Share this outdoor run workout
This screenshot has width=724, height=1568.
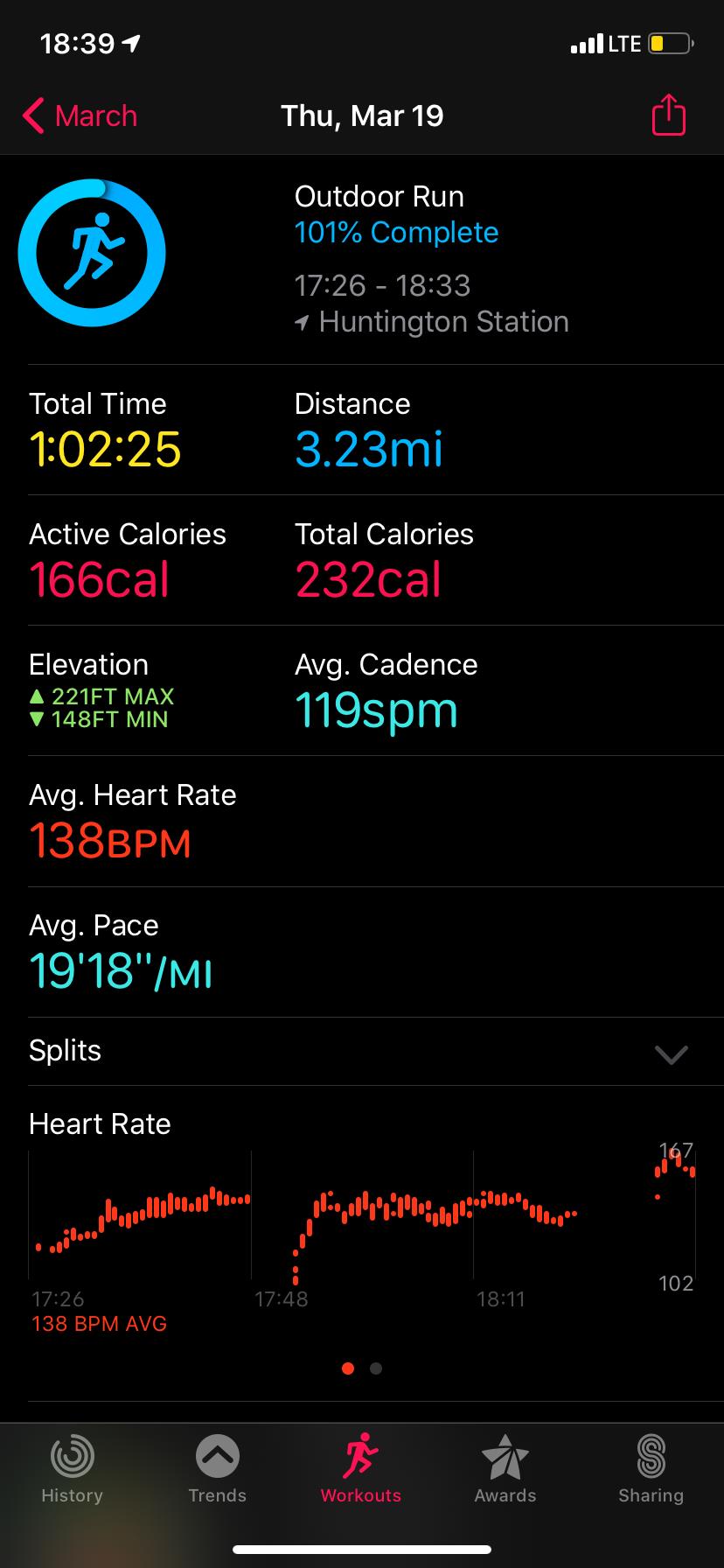tap(669, 115)
